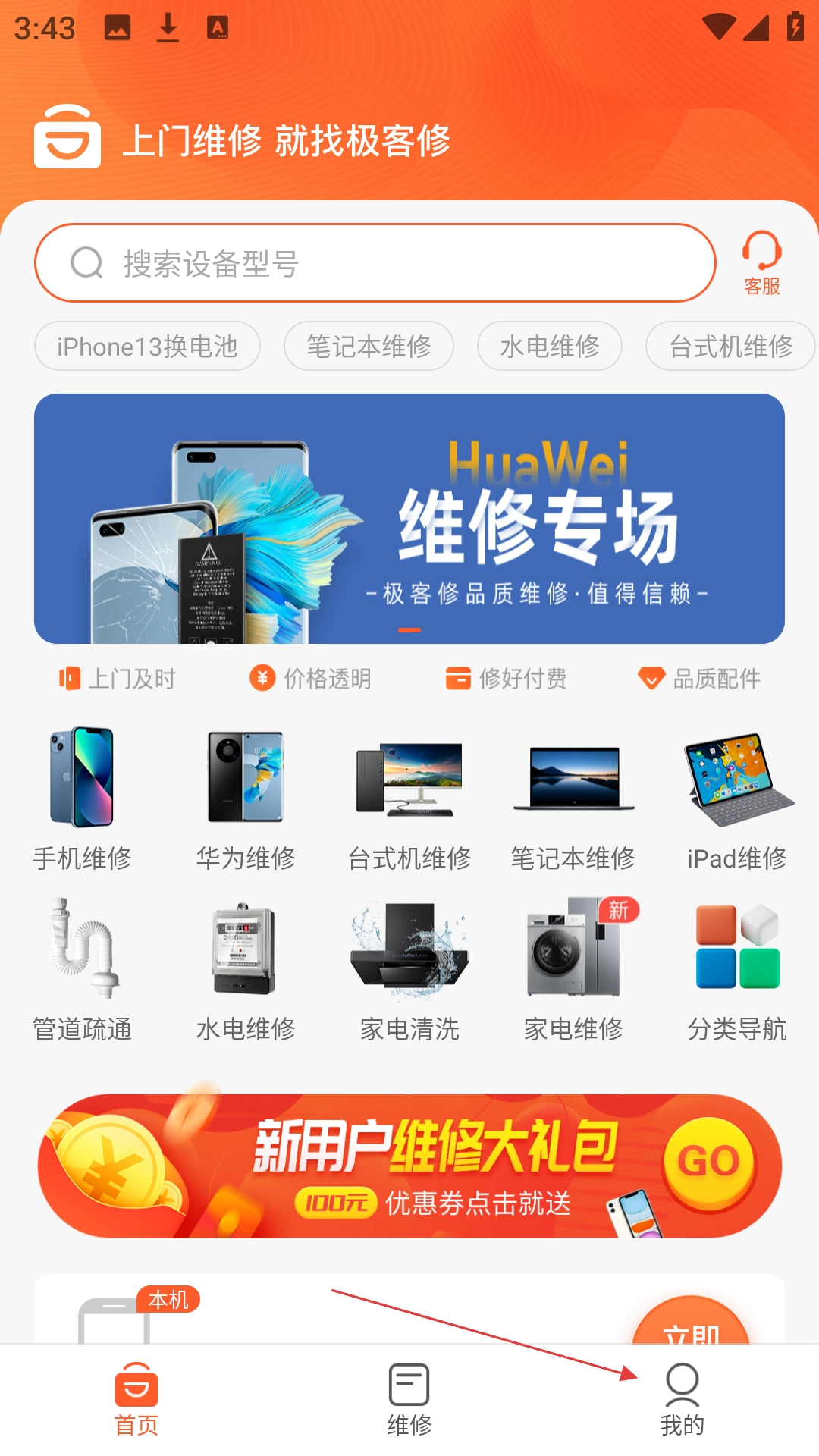Select the 笔记本维修 chip
Viewport: 819px width, 1456px height.
tap(369, 347)
